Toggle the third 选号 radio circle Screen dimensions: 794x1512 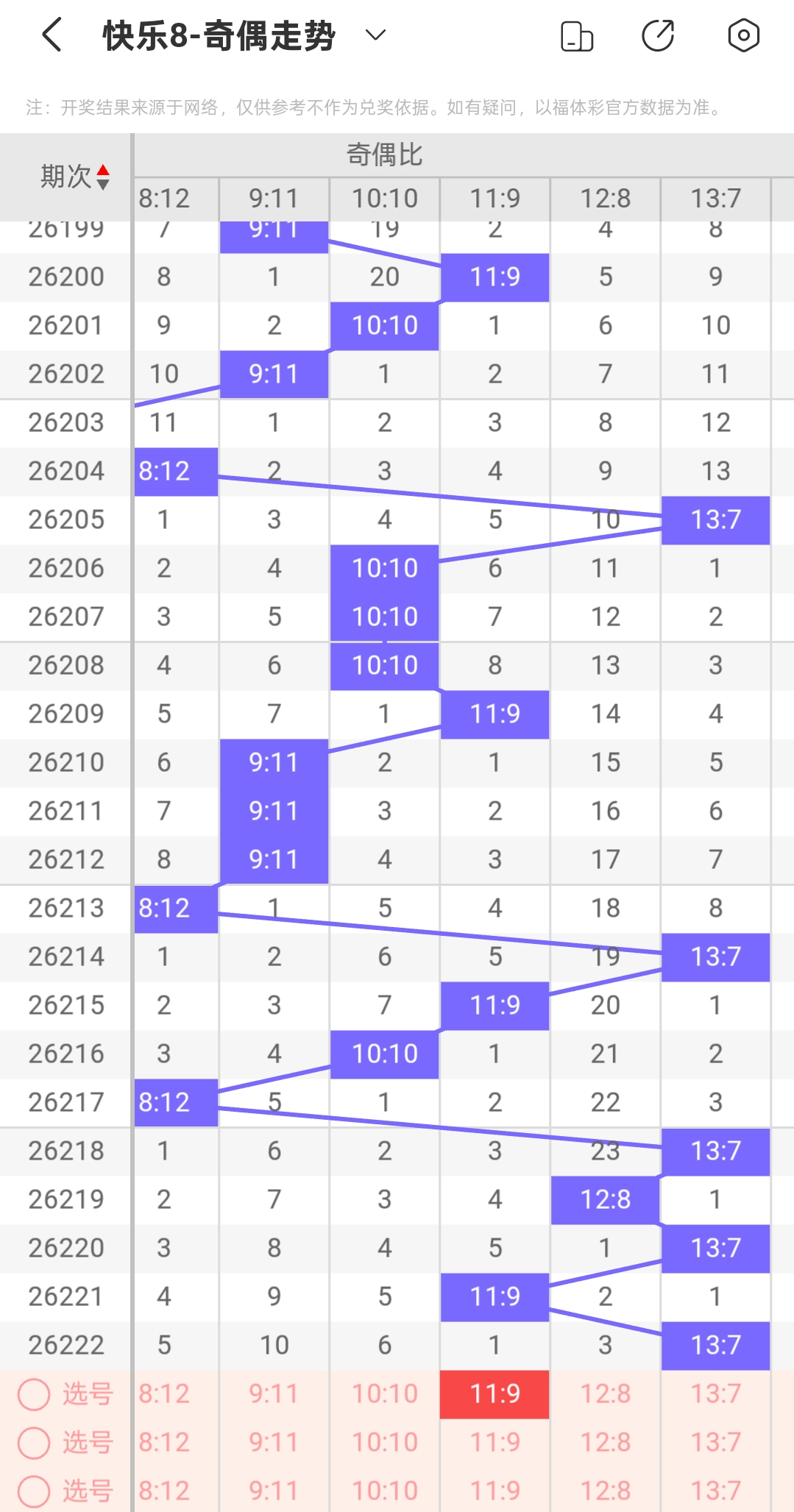(x=34, y=1491)
